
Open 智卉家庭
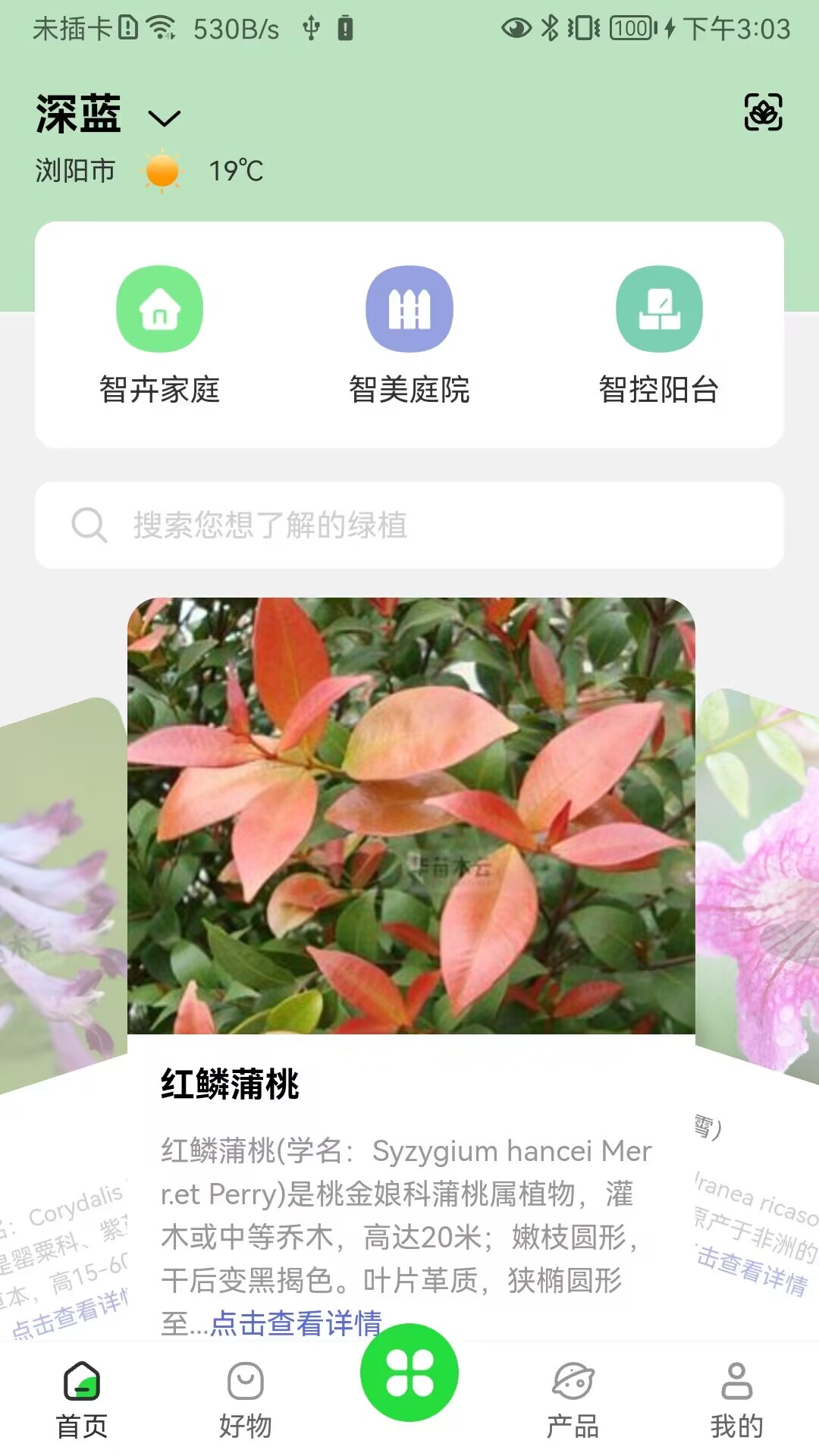[x=159, y=334]
